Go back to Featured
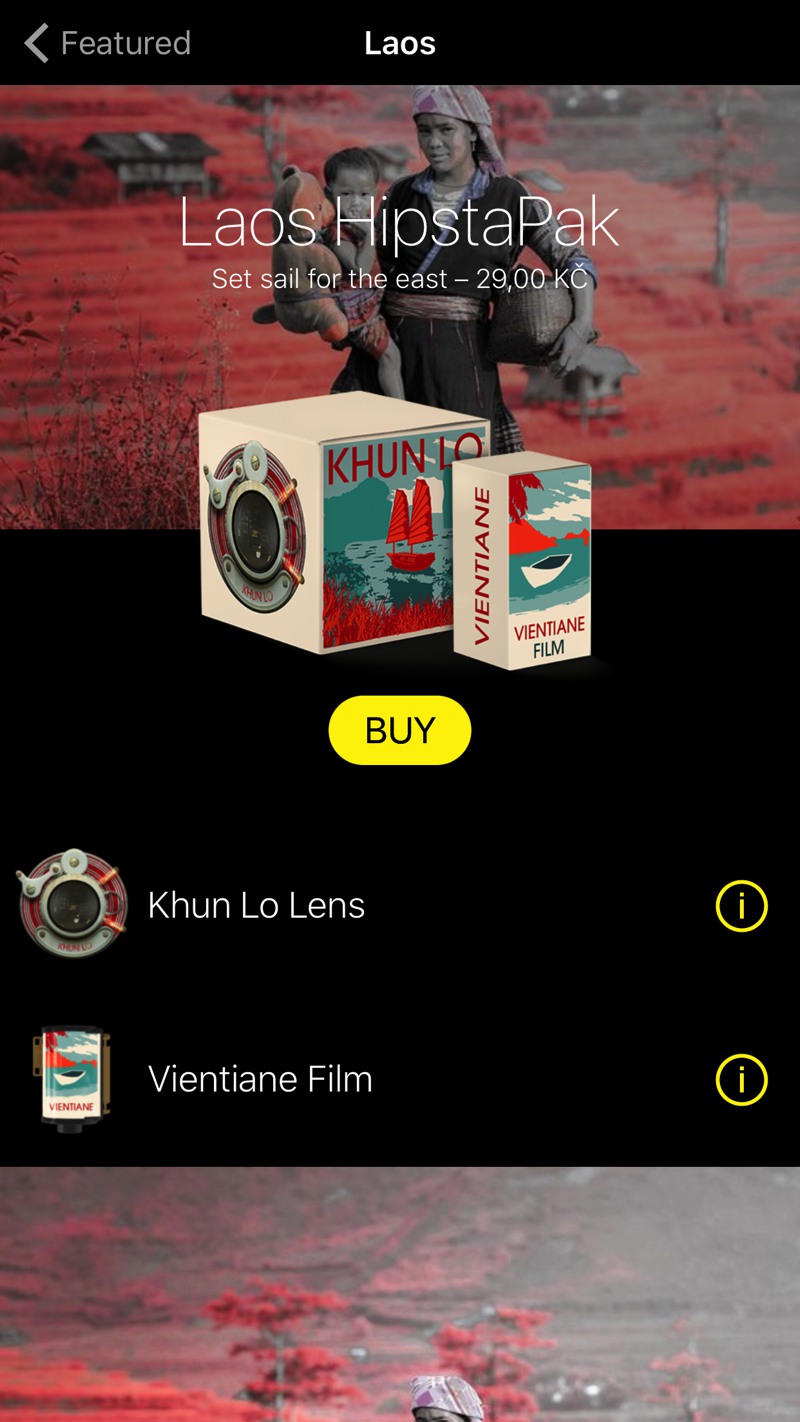800x1422 pixels. 107,43
